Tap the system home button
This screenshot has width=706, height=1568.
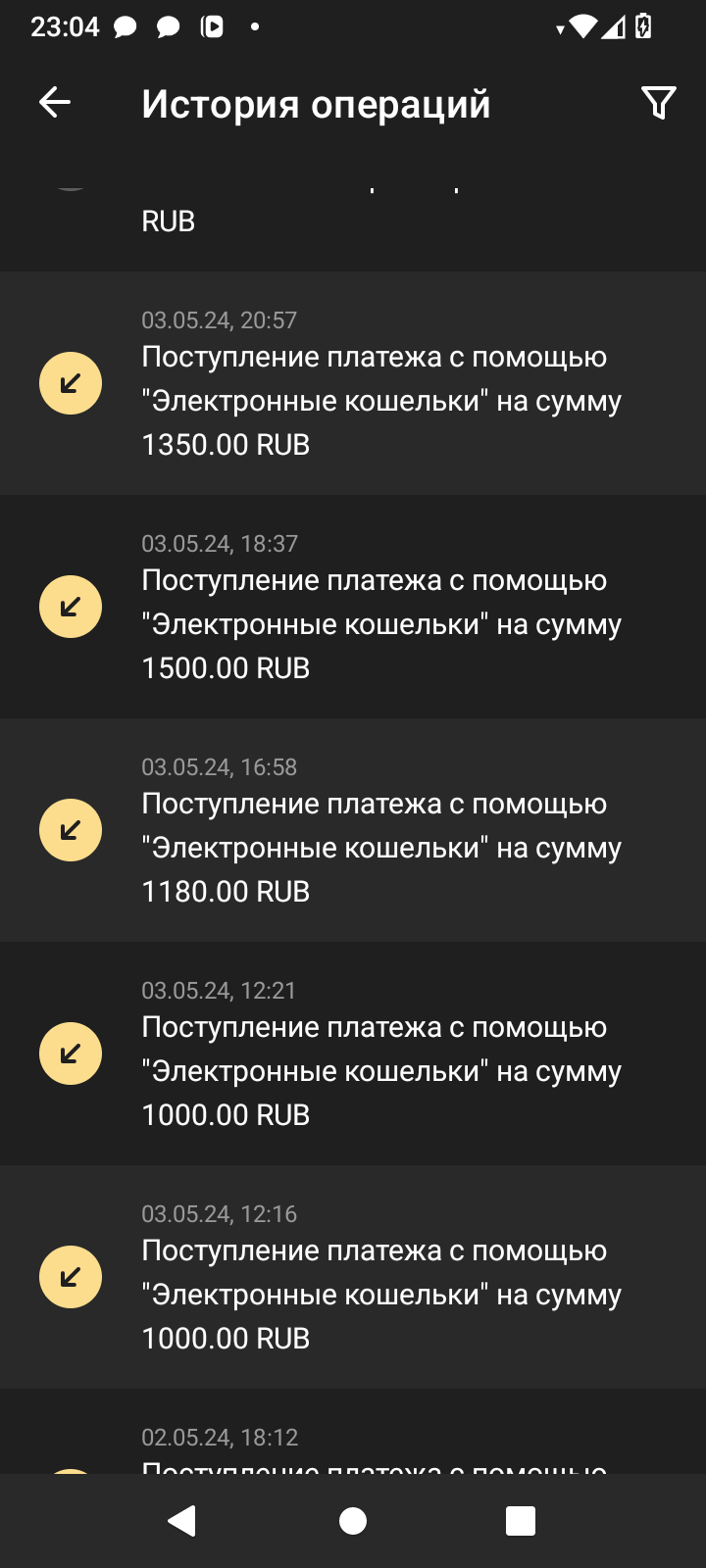[353, 1521]
